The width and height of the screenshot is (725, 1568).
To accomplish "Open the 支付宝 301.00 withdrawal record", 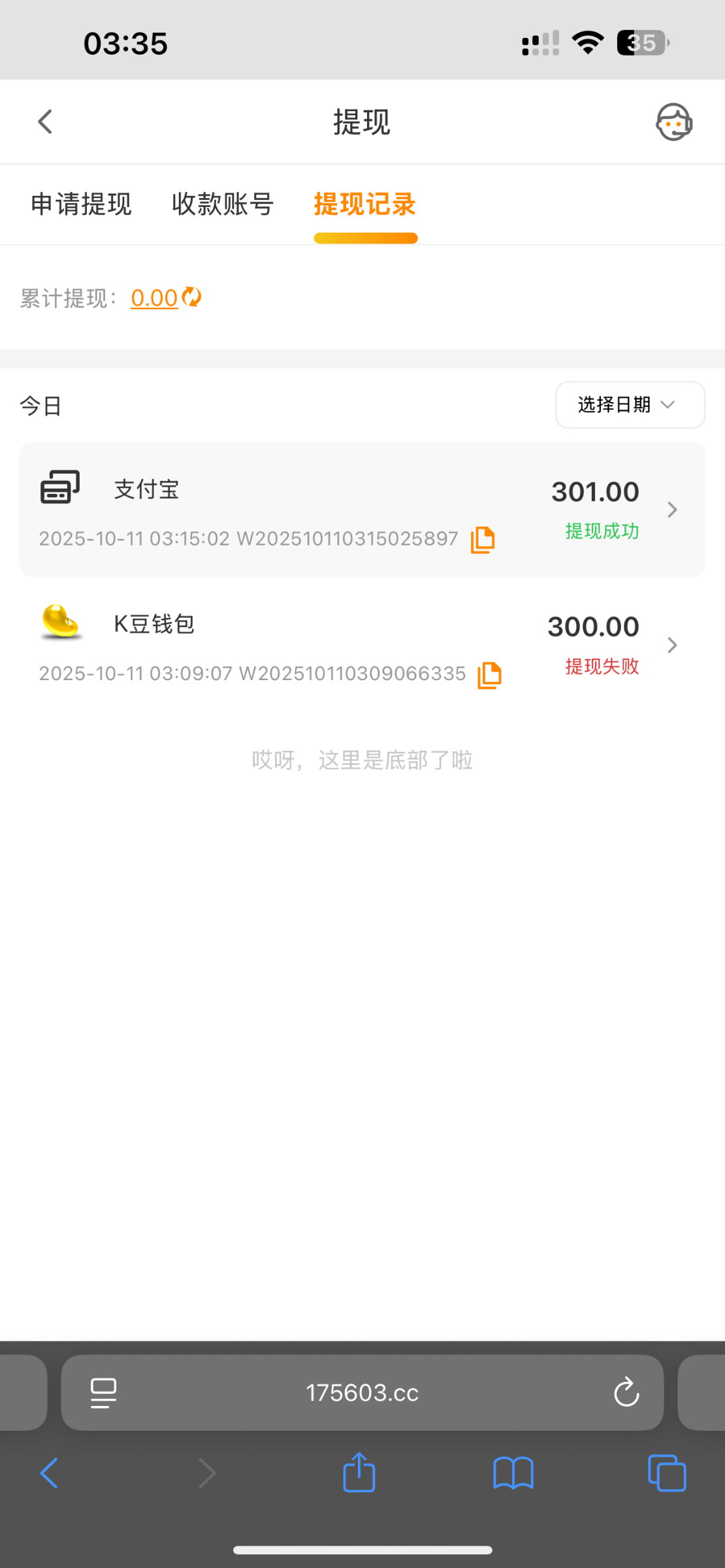I will pyautogui.click(x=362, y=510).
